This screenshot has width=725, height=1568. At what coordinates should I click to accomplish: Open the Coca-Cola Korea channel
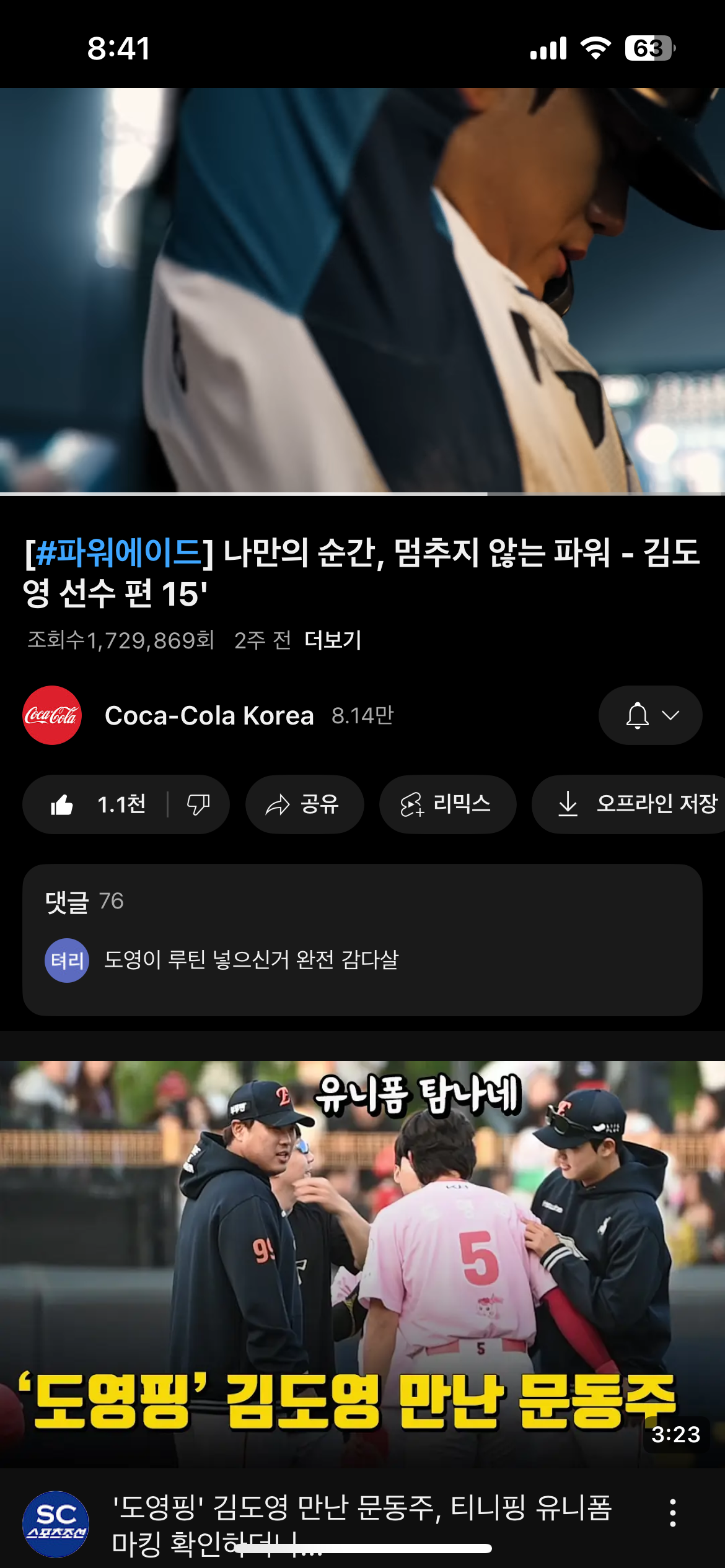pos(208,715)
